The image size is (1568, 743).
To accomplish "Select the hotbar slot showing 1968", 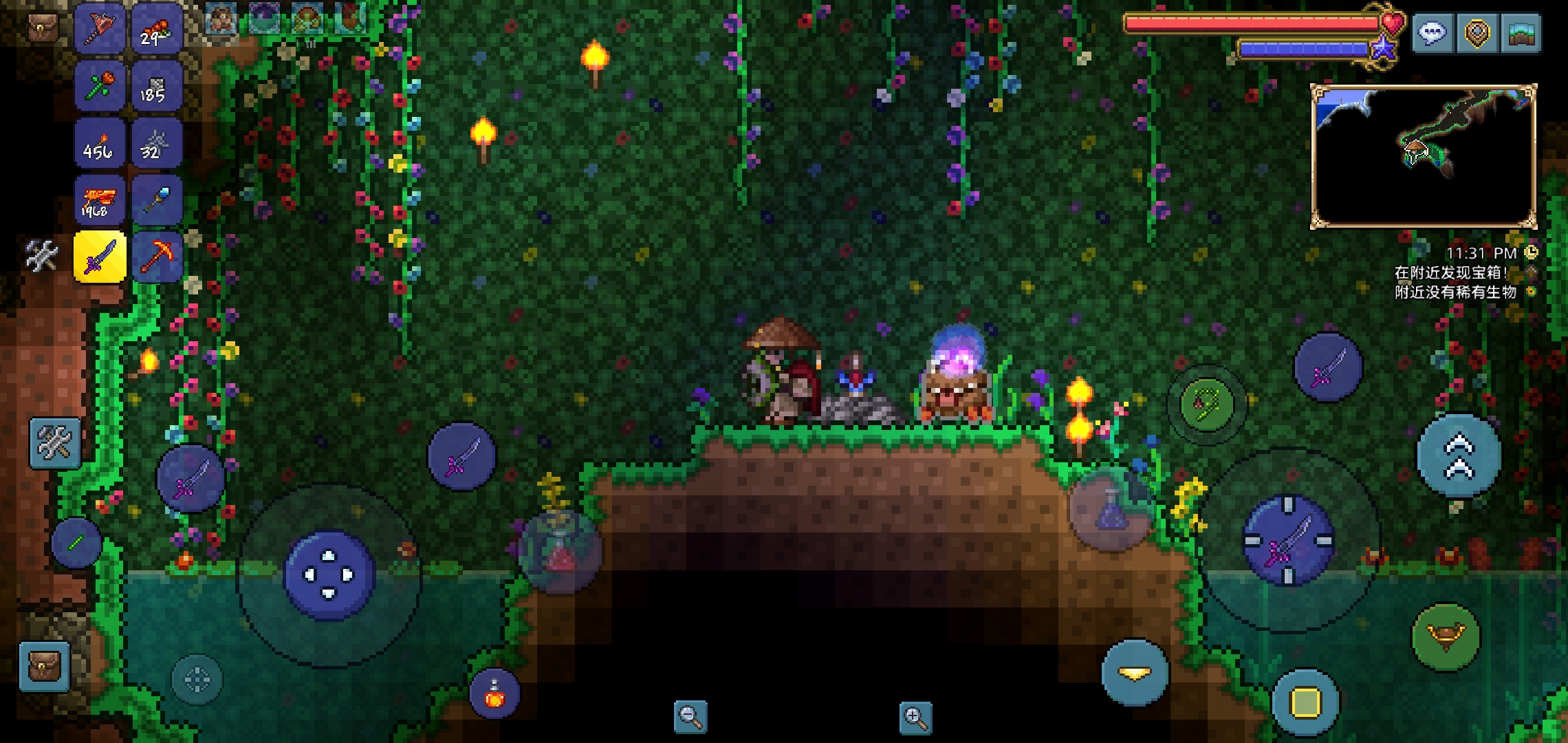I will coord(100,200).
